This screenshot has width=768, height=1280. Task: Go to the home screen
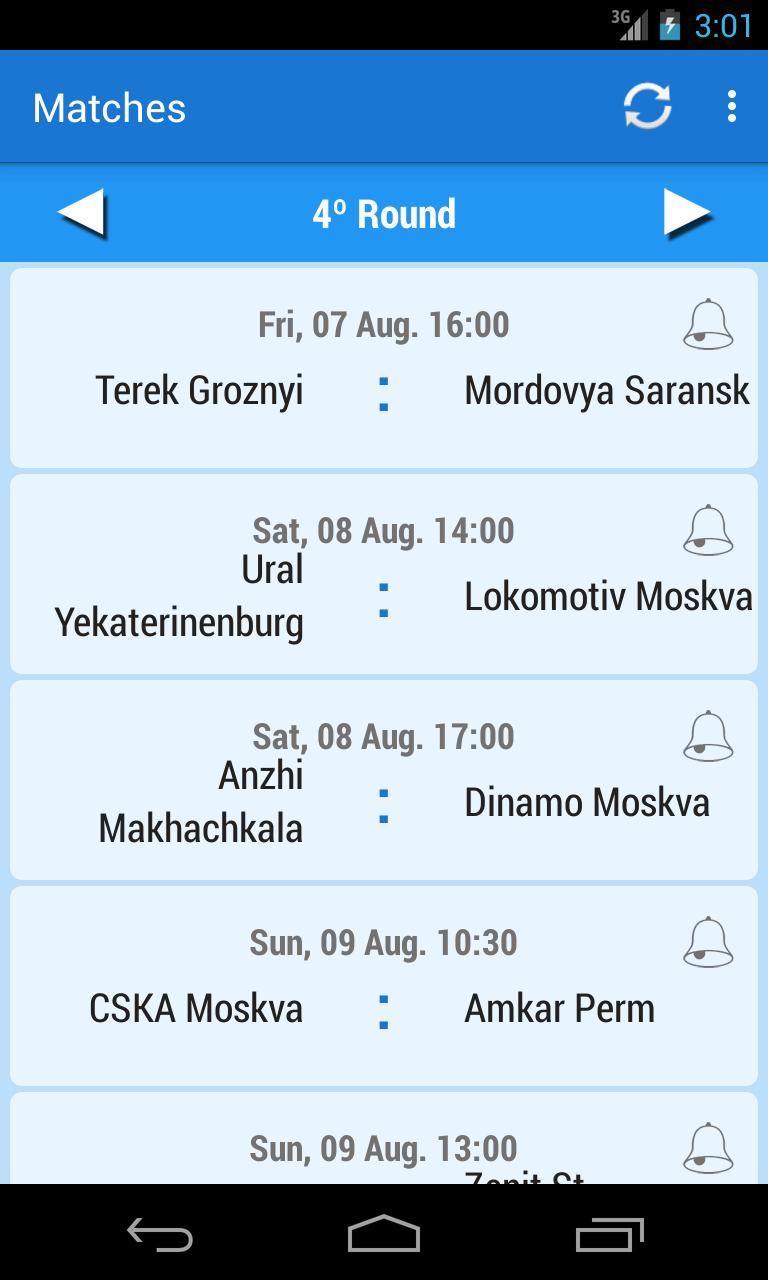(x=384, y=1234)
